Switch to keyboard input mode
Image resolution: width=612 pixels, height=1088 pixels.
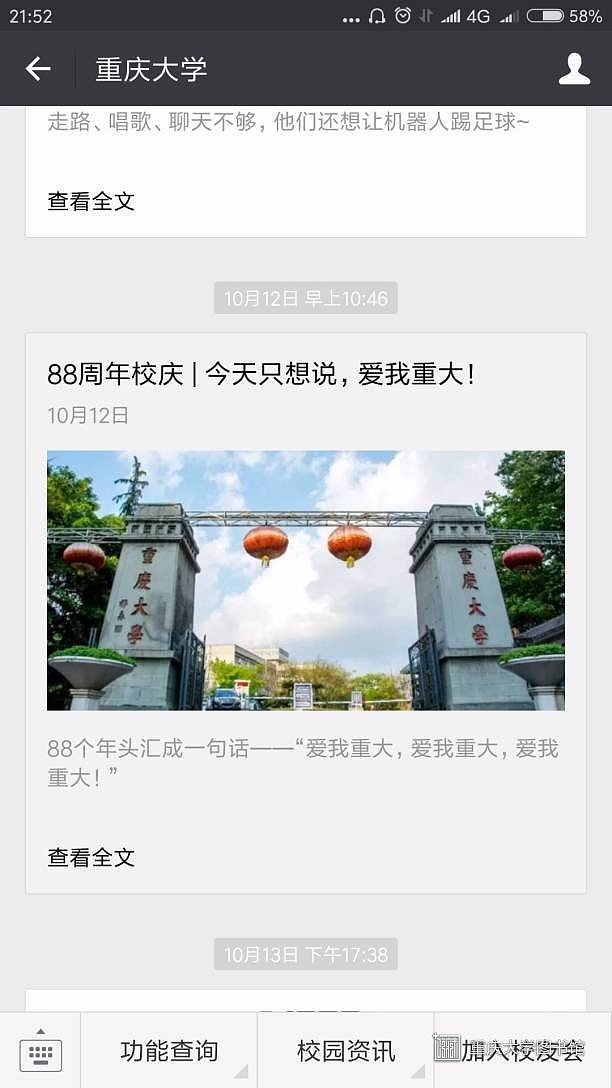pyautogui.click(x=40, y=1051)
